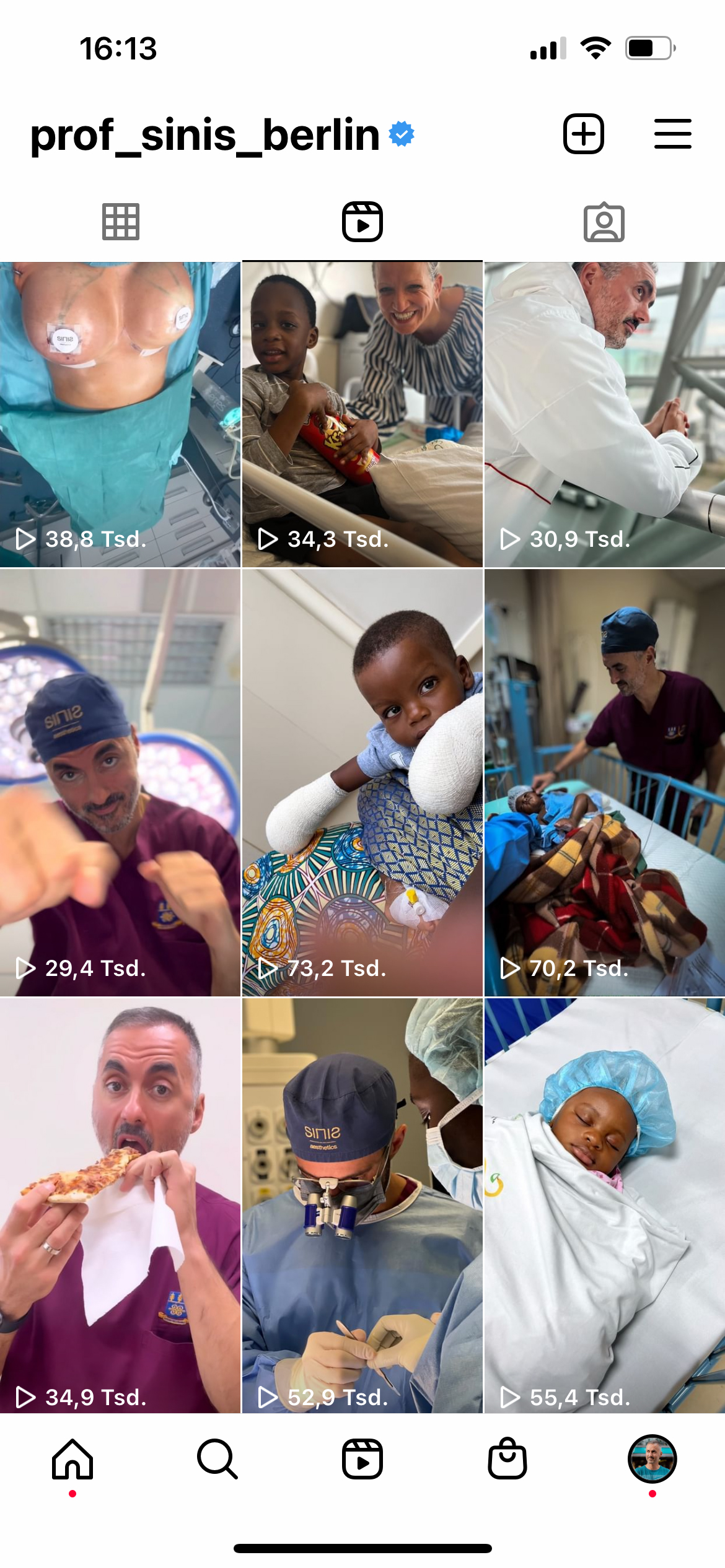Open the pizza reel with 34,9 Tsd. views
The image size is (725, 1568).
pyautogui.click(x=120, y=1205)
